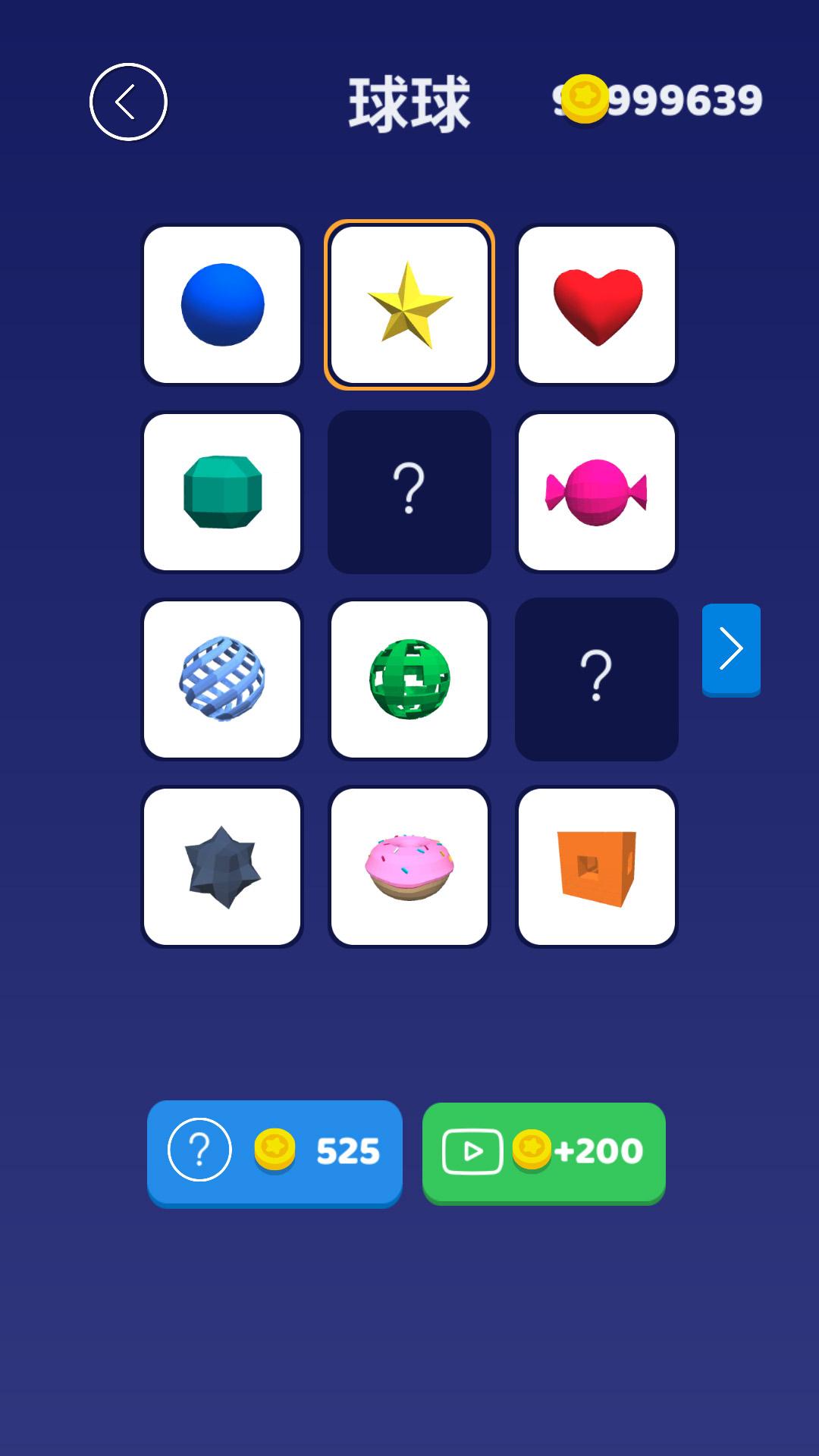Watch a video for +200 coins
Image resolution: width=819 pixels, height=1456 pixels.
click(544, 1151)
